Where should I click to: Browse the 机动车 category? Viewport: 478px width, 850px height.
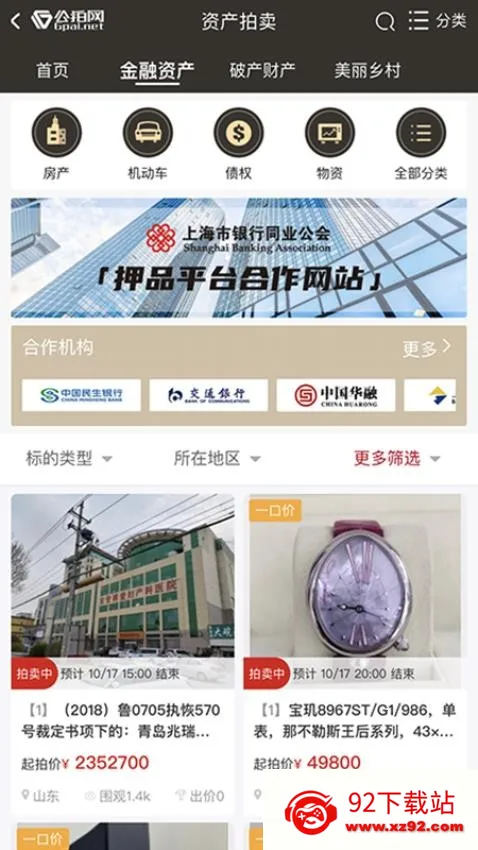coord(147,144)
